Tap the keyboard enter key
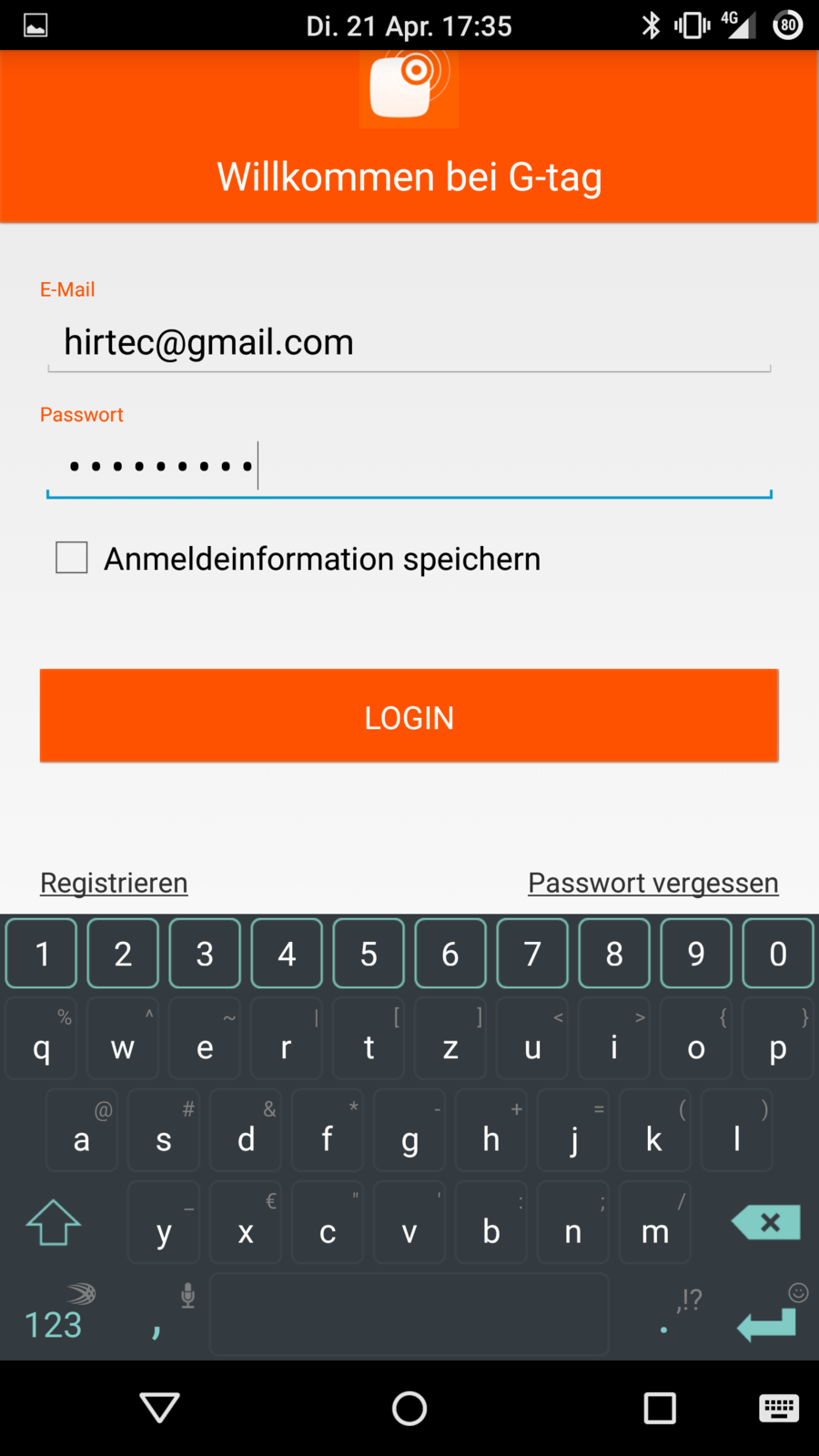 tap(766, 1324)
